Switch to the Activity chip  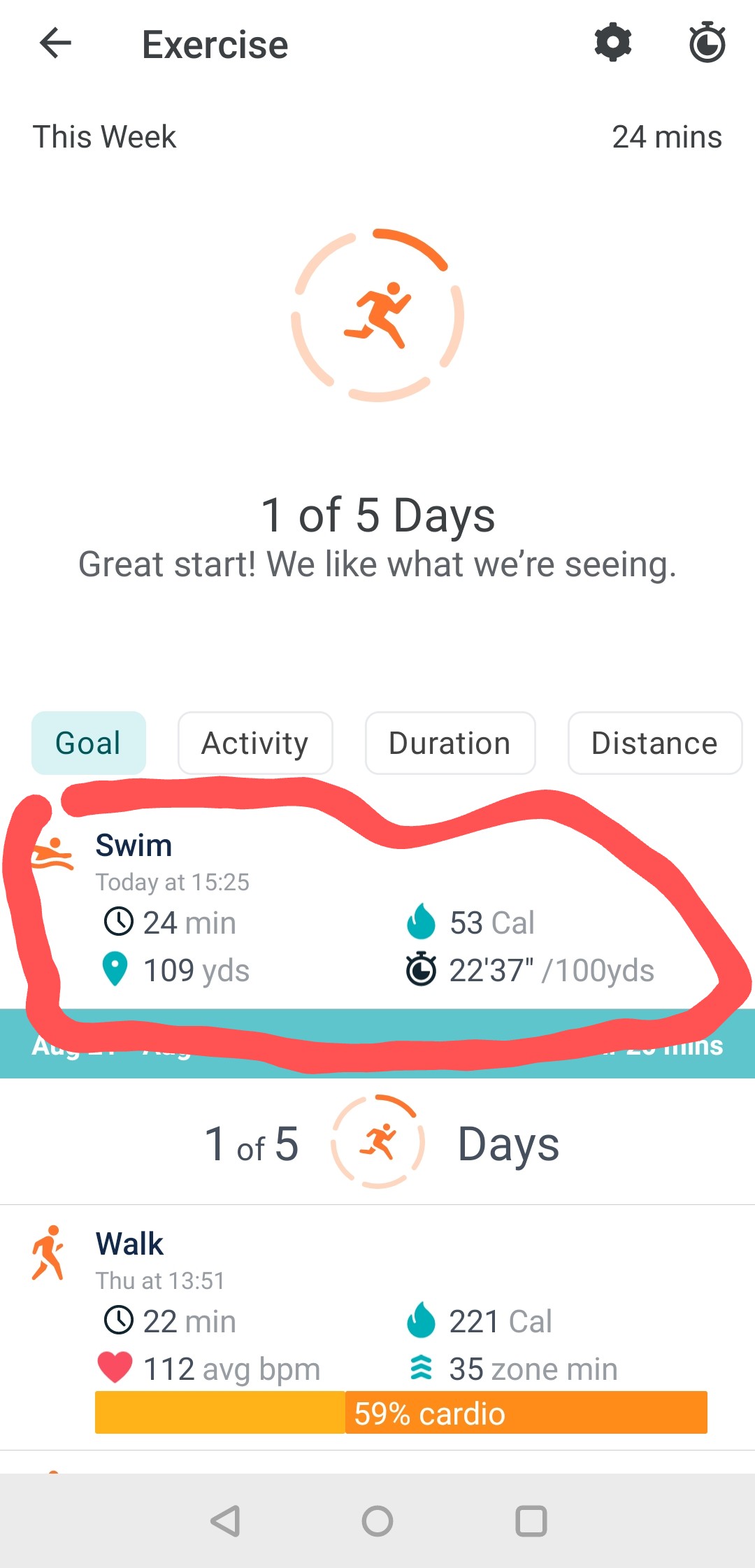[255, 743]
